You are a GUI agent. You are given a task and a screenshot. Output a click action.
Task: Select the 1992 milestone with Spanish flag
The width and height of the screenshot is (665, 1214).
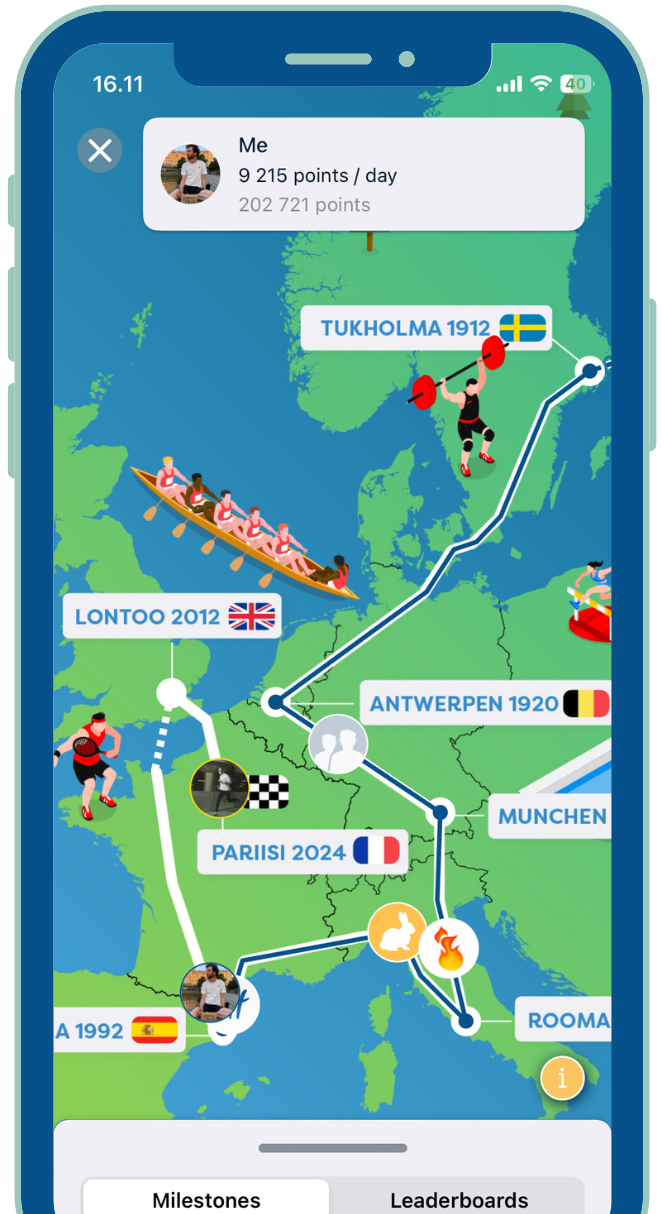pos(118,1030)
